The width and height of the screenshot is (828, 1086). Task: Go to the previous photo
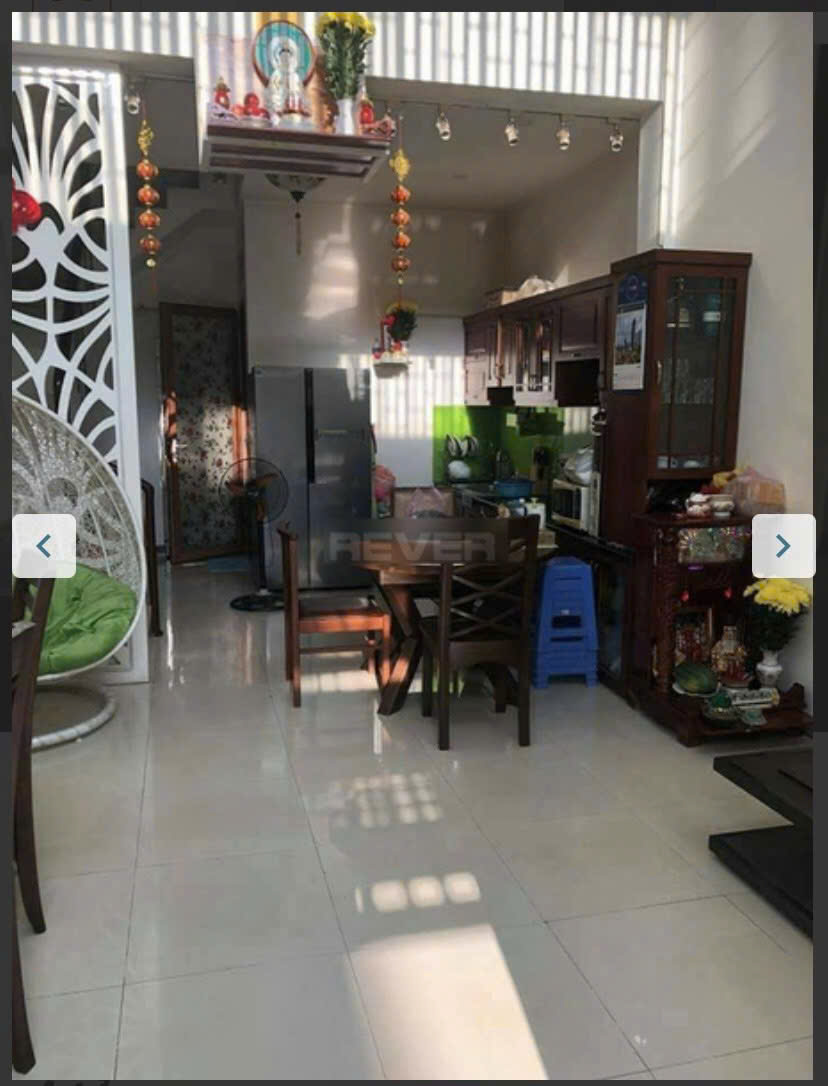click(44, 546)
